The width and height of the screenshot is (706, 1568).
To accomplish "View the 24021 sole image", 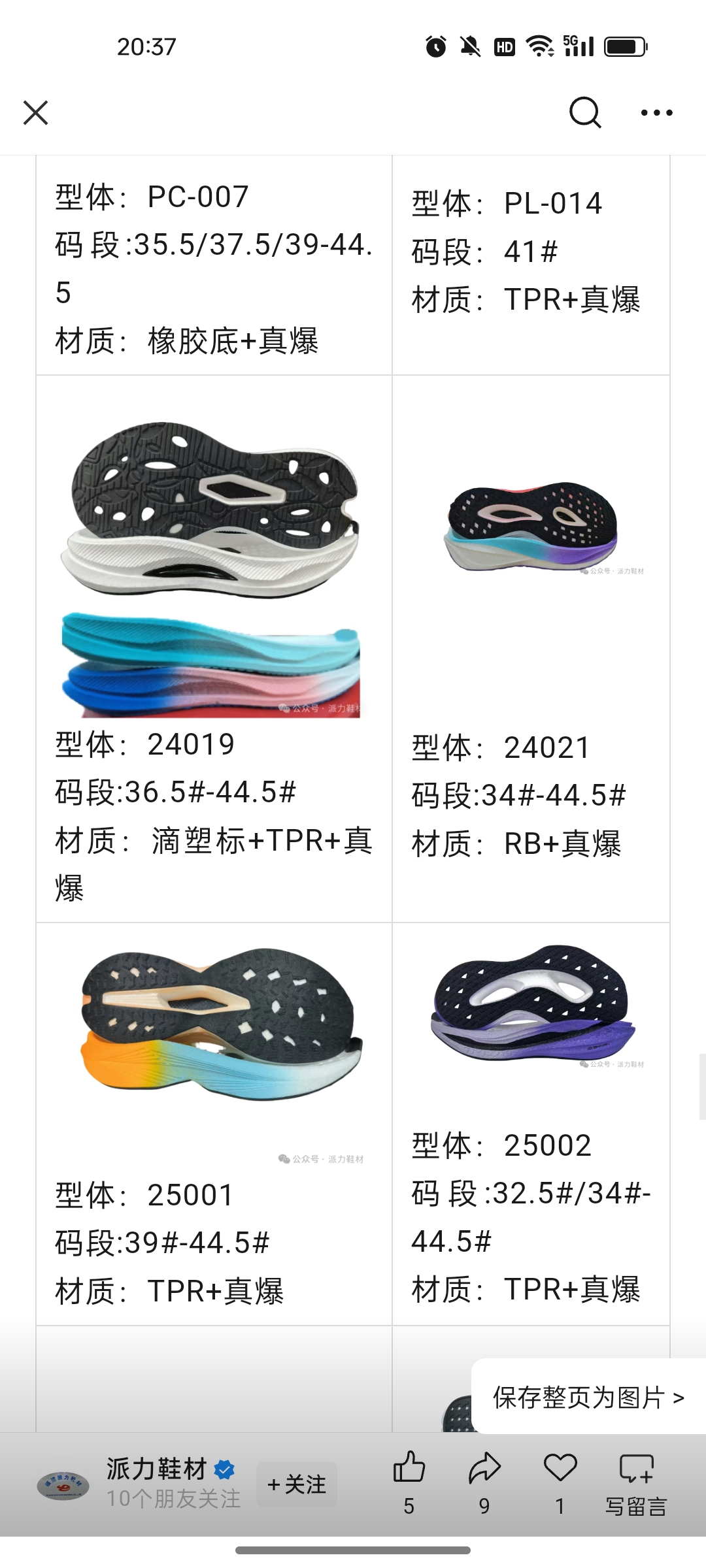I will pos(531,527).
